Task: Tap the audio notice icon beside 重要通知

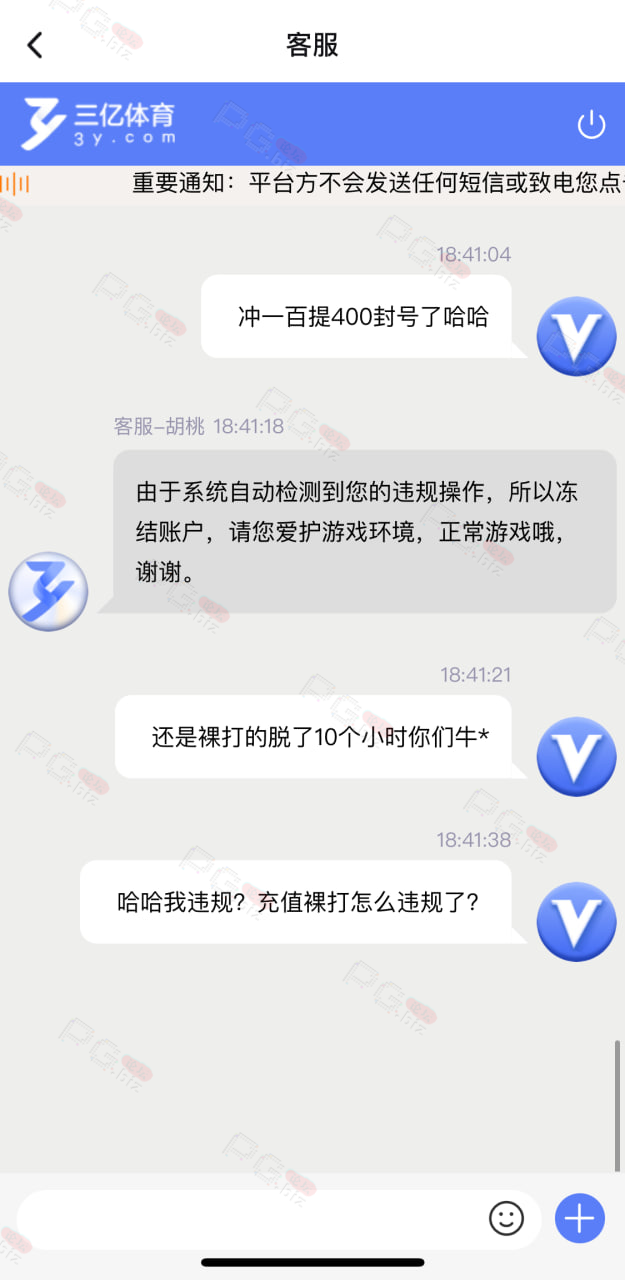Action: tap(15, 184)
